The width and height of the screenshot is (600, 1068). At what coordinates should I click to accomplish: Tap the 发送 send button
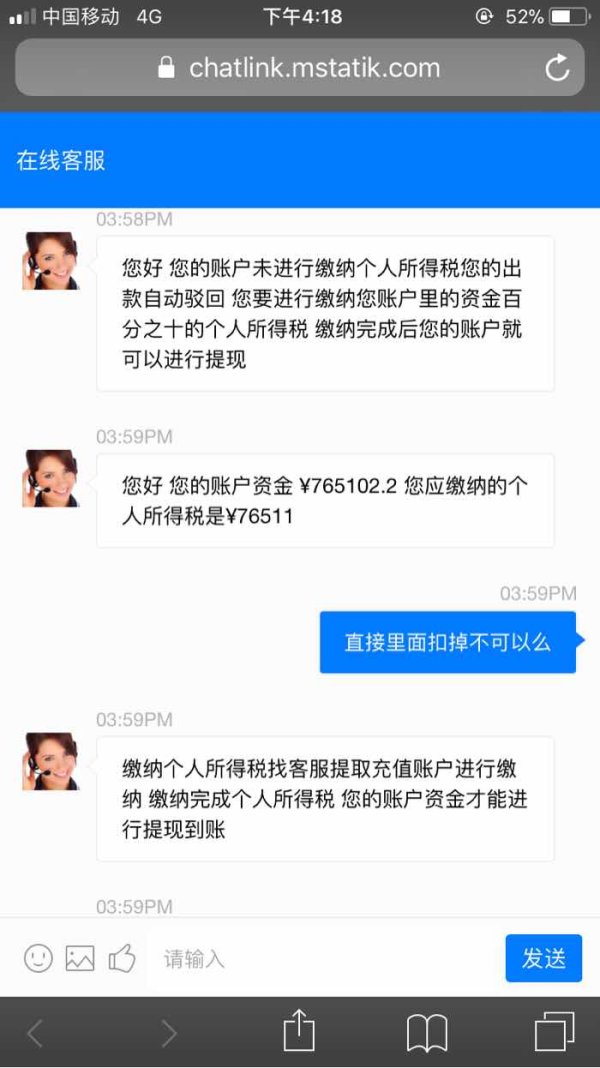pyautogui.click(x=543, y=959)
